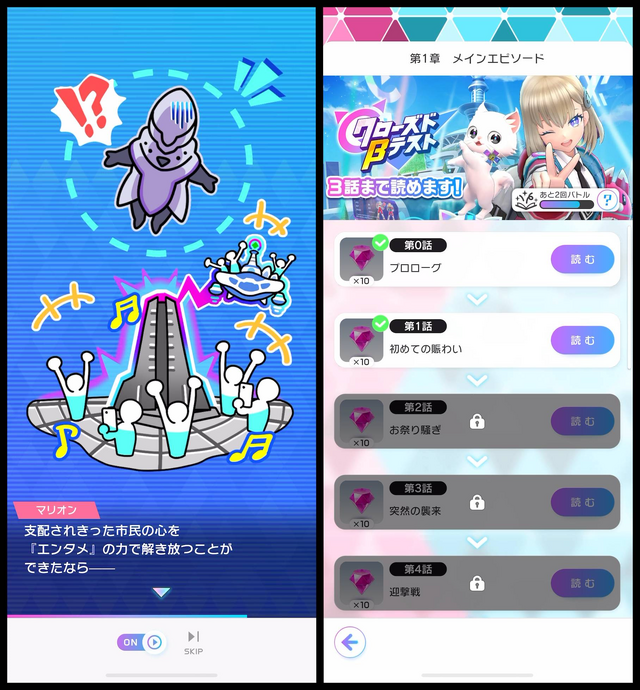The width and height of the screenshot is (640, 690).
Task: Tap locked read button for 第2話 お祭り騒ぎ
Action: click(x=582, y=421)
